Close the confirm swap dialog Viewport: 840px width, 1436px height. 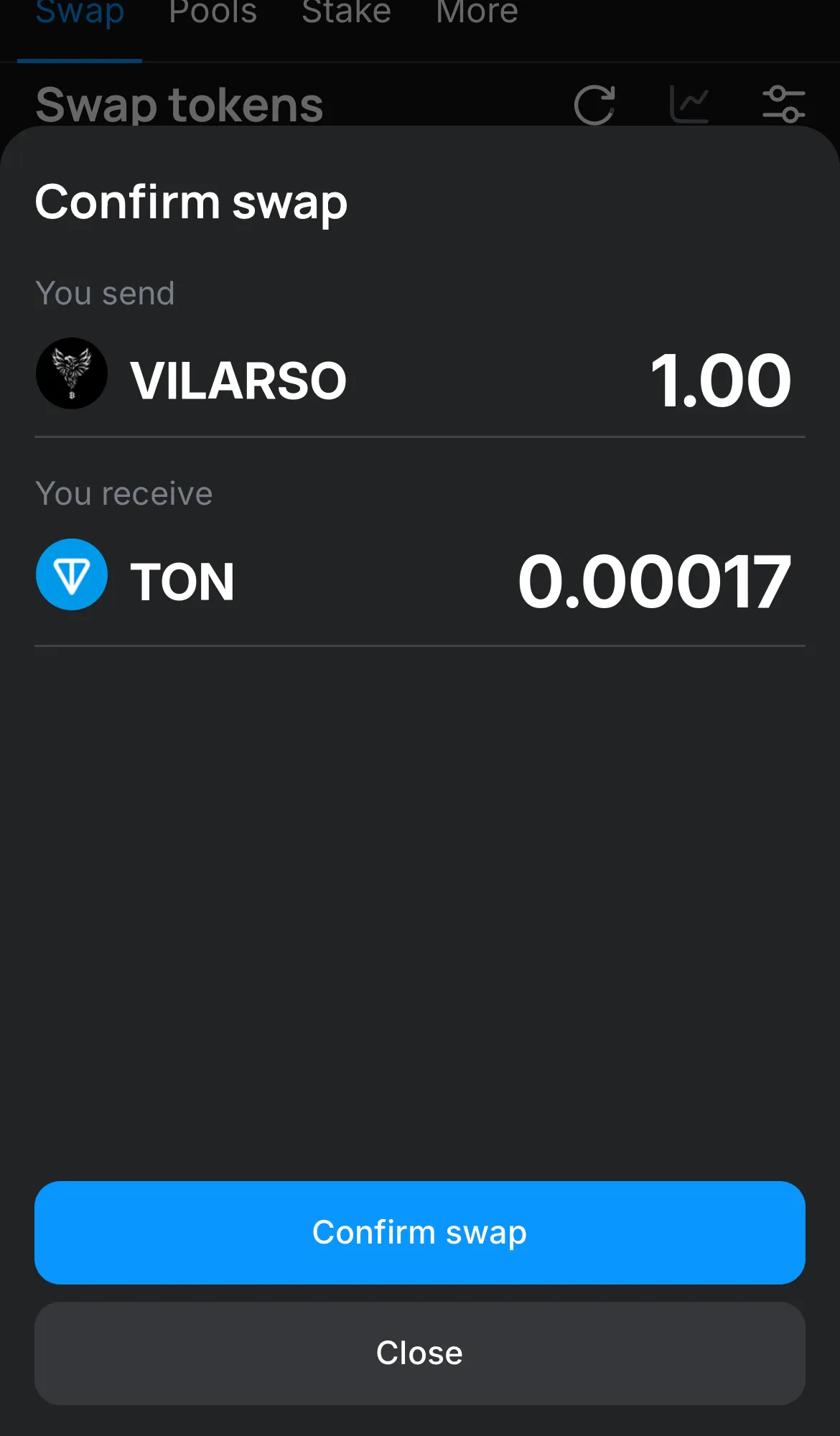click(419, 1353)
